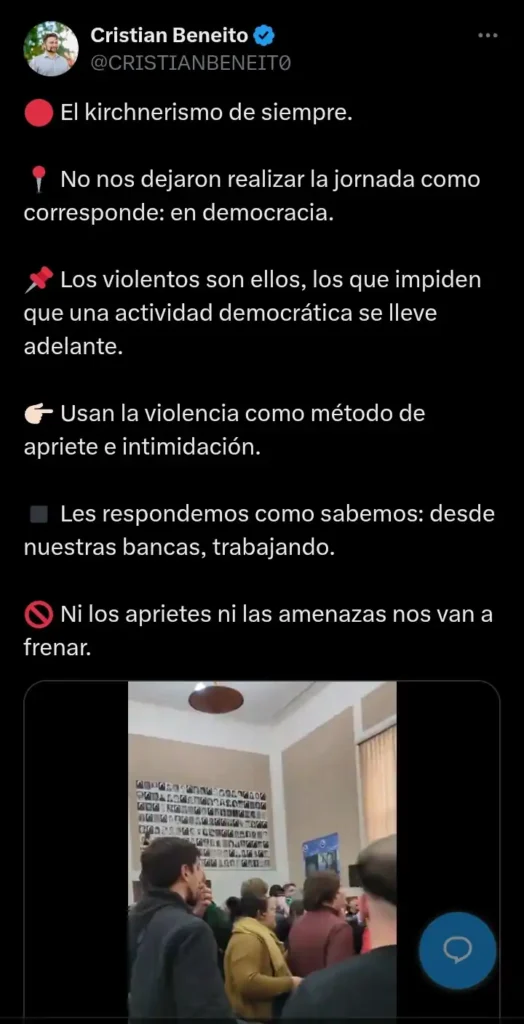Play the attached video in the tweet
The height and width of the screenshot is (1024, 524).
[262, 852]
